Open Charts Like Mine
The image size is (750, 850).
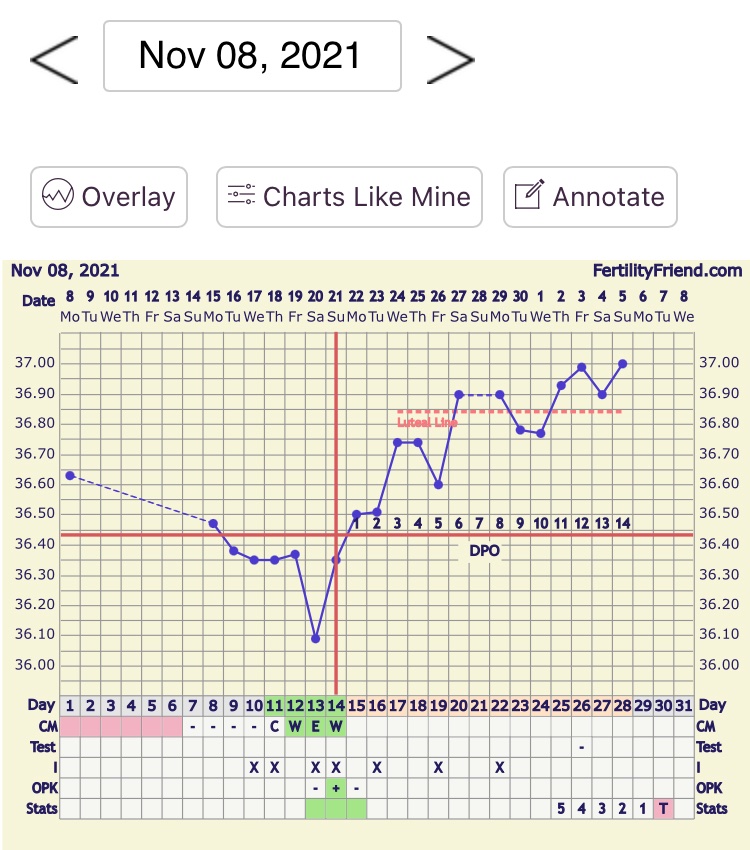[x=349, y=197]
